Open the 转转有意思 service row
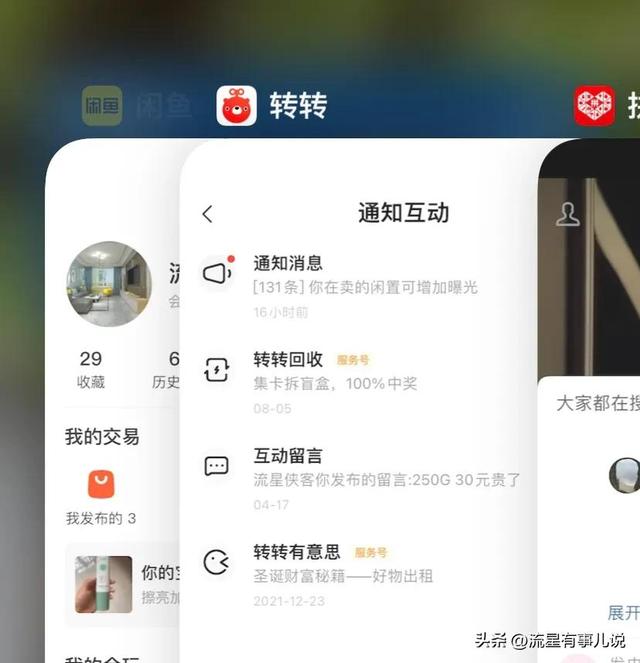 [x=359, y=575]
